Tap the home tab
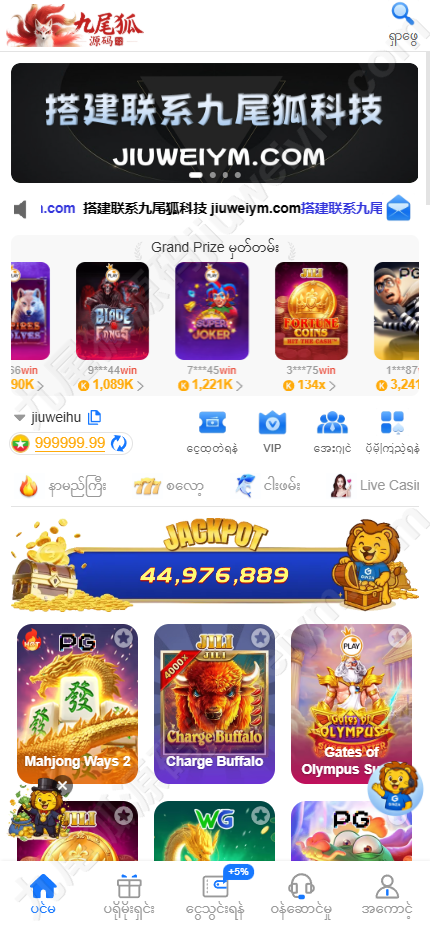Image resolution: width=430 pixels, height=932 pixels. (43, 896)
